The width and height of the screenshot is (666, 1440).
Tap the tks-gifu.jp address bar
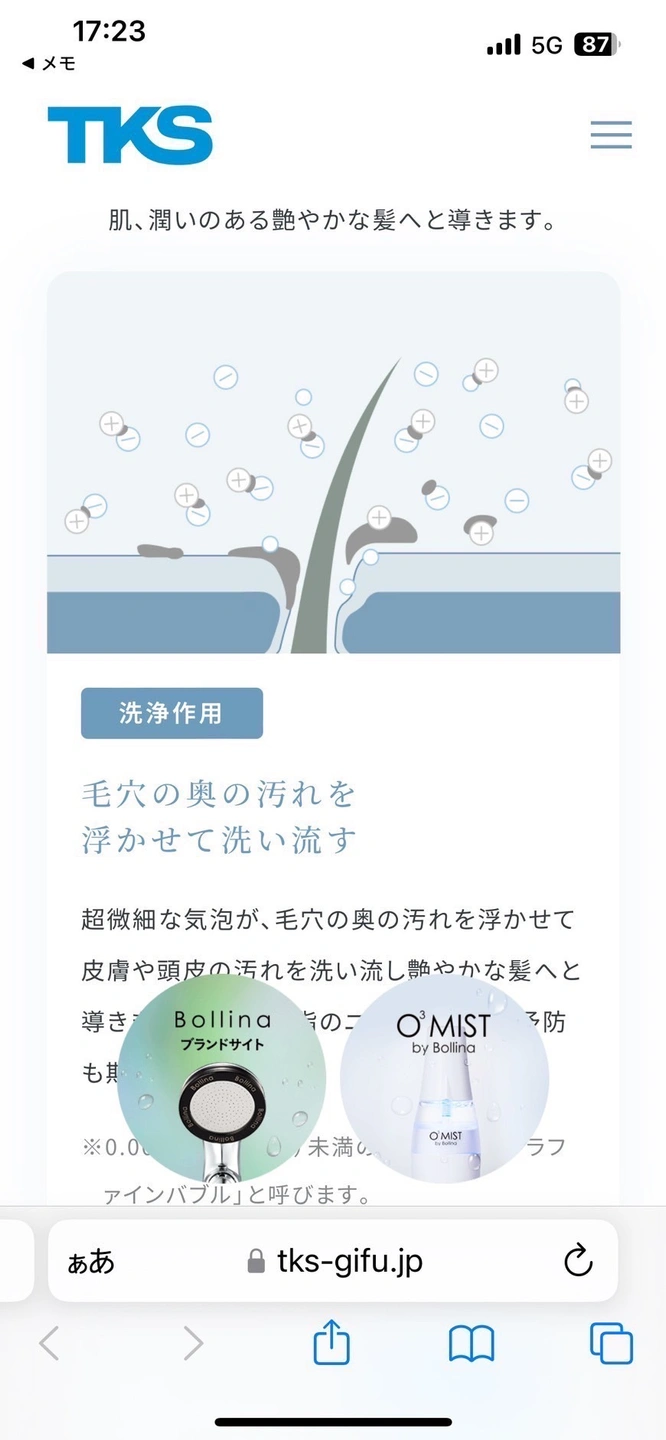[333, 1261]
